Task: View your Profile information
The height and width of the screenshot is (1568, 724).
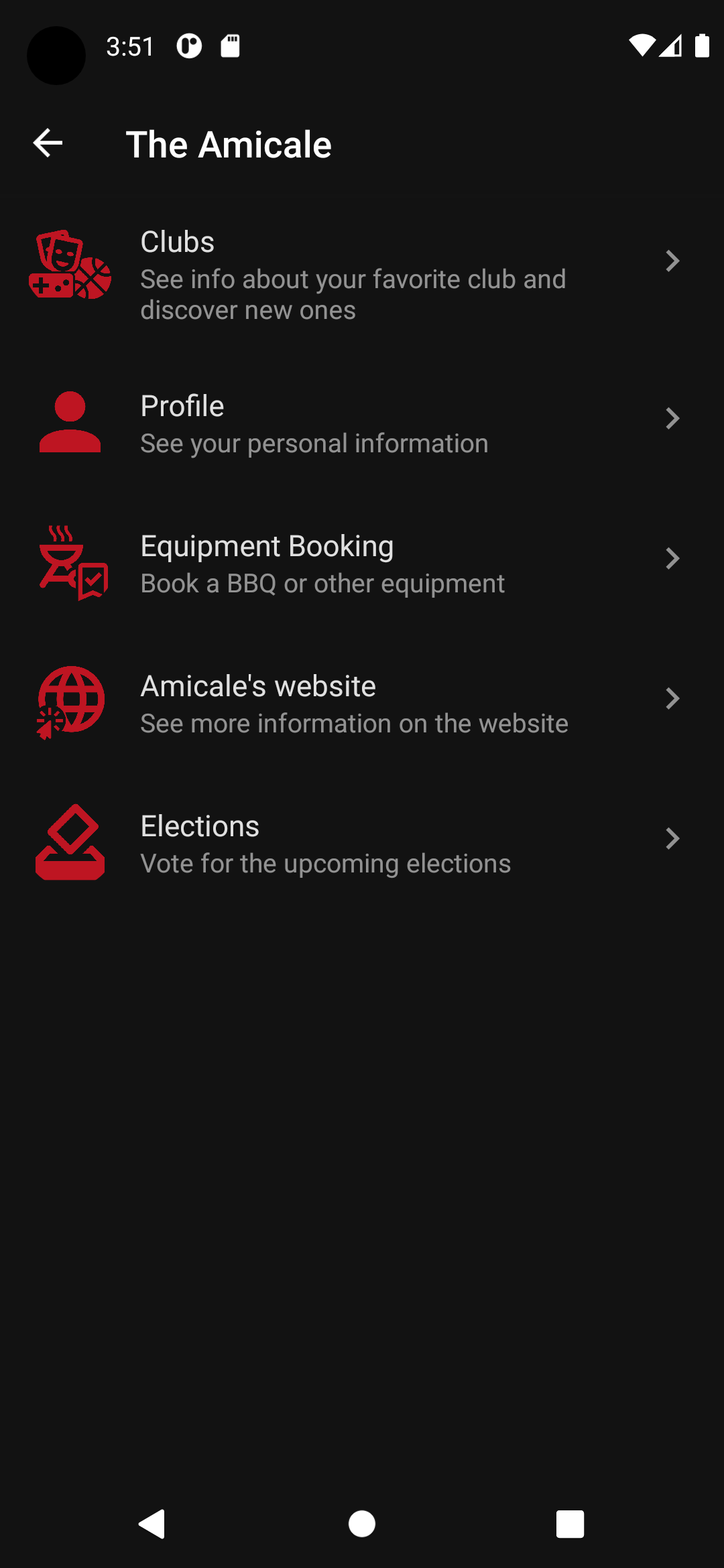Action: tap(362, 423)
